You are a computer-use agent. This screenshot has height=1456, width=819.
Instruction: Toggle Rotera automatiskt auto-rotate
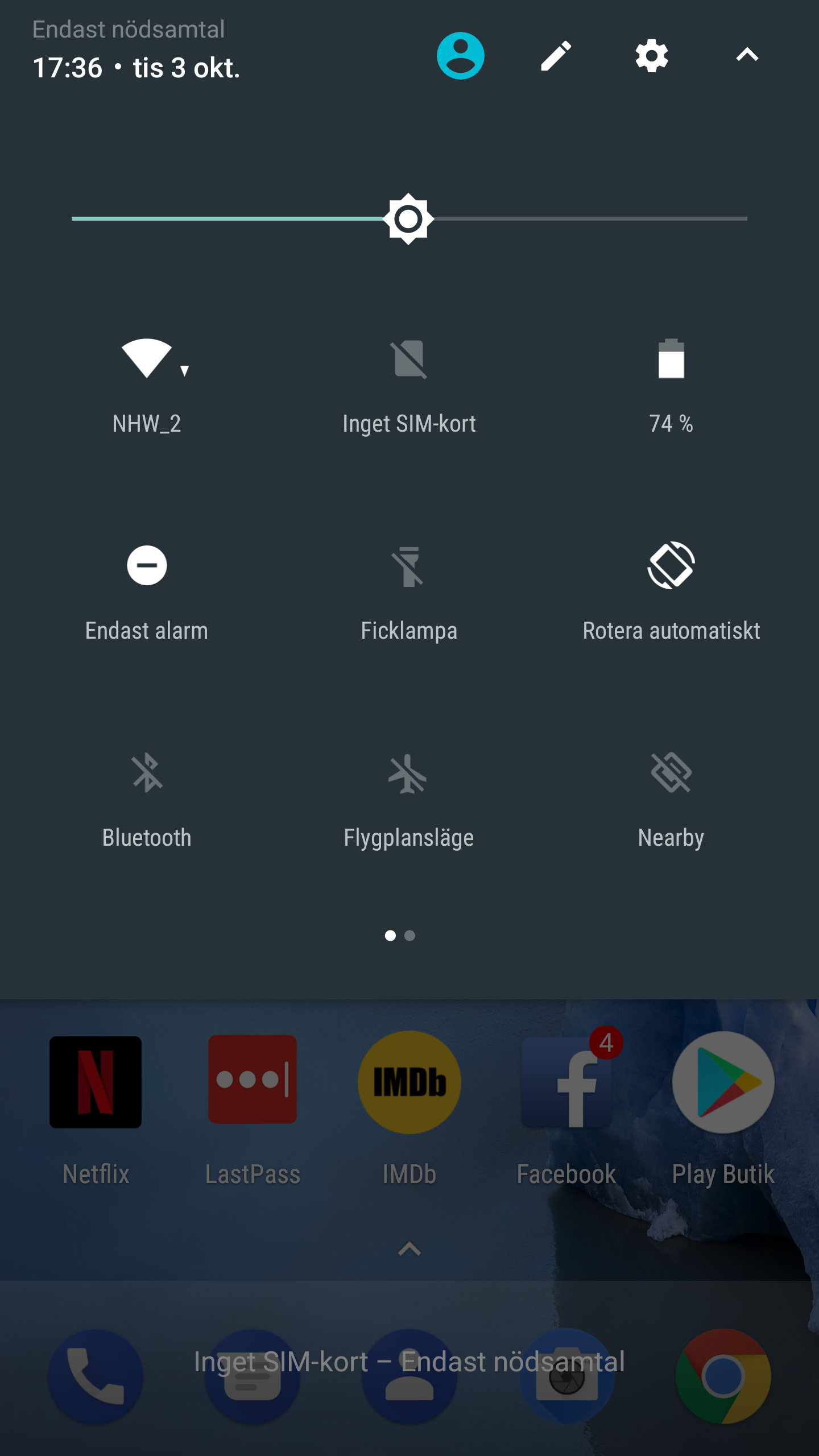pyautogui.click(x=671, y=566)
